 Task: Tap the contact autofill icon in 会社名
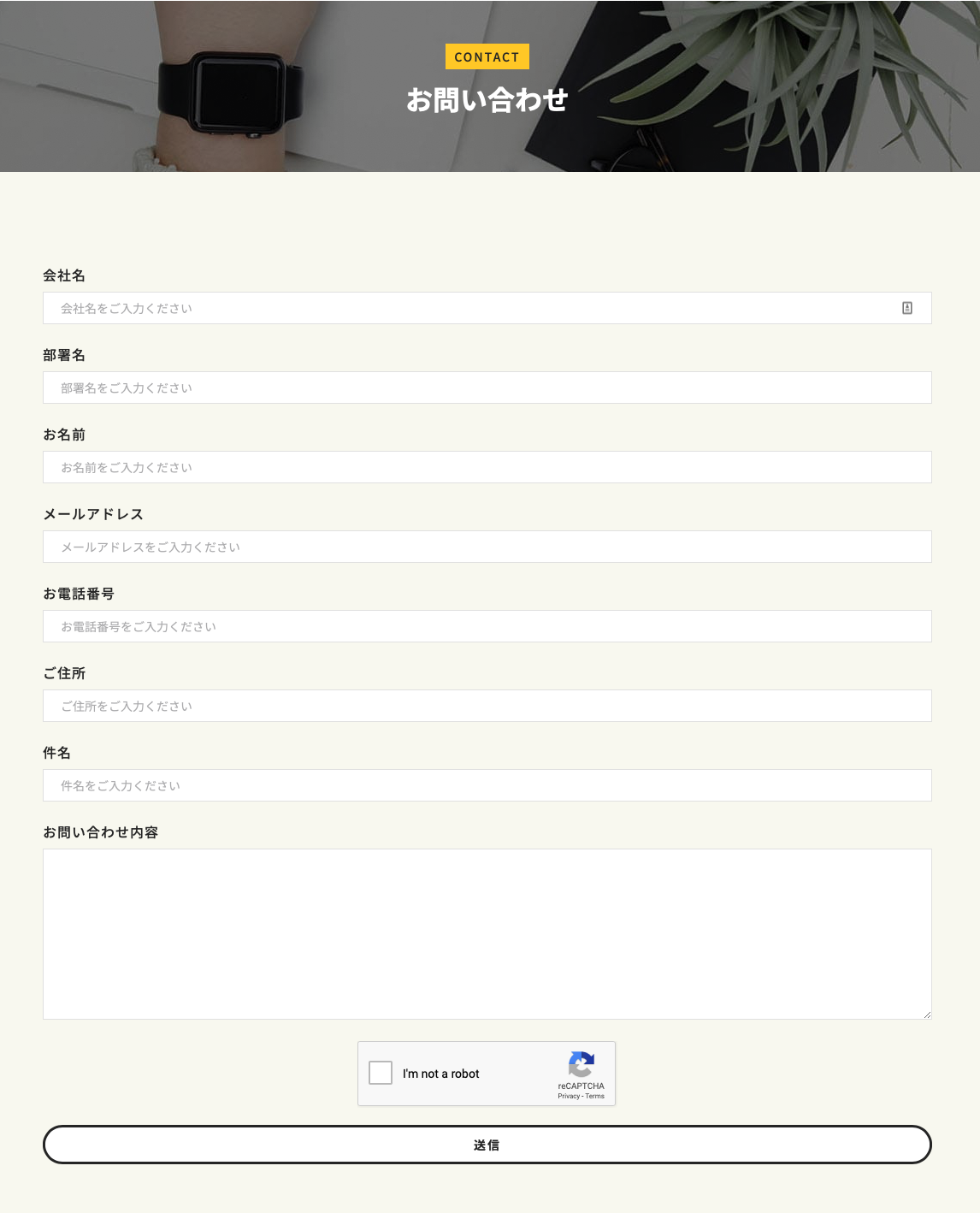(x=907, y=308)
